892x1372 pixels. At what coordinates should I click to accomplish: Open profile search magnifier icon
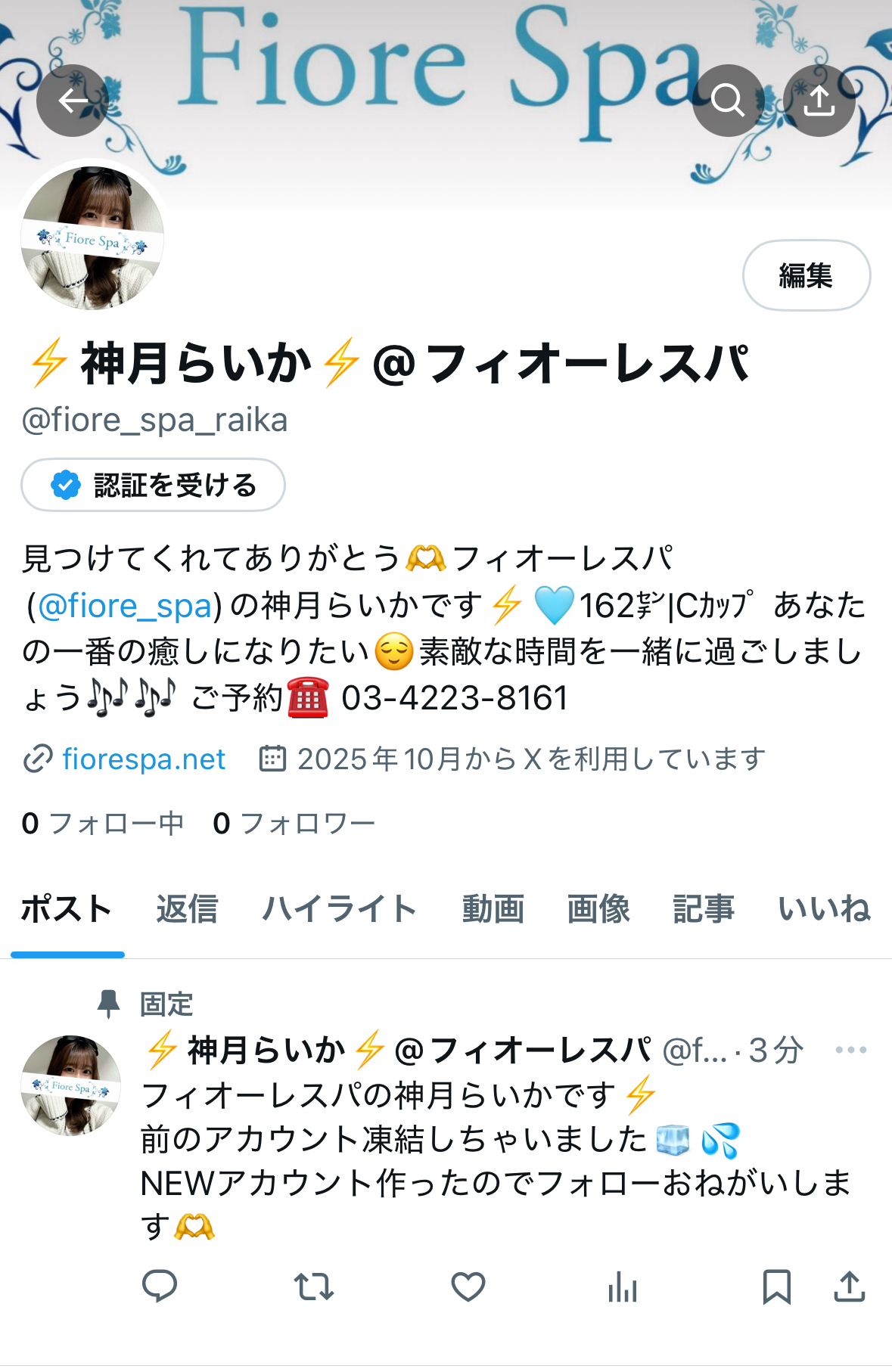click(x=728, y=101)
